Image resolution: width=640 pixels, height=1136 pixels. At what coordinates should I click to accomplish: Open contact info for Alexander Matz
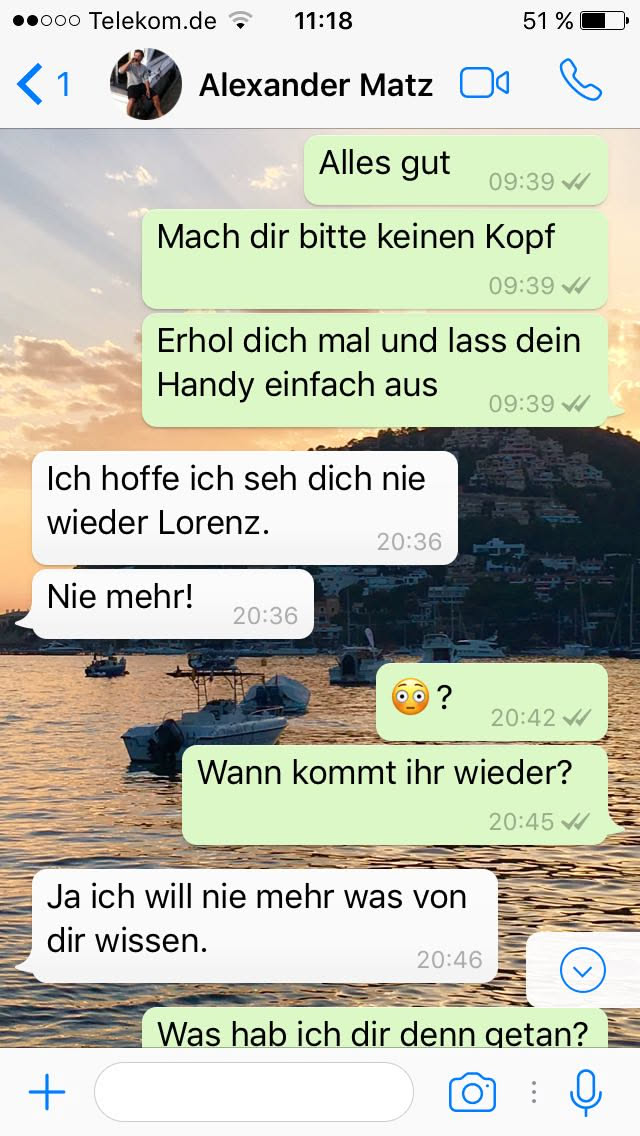pyautogui.click(x=315, y=85)
